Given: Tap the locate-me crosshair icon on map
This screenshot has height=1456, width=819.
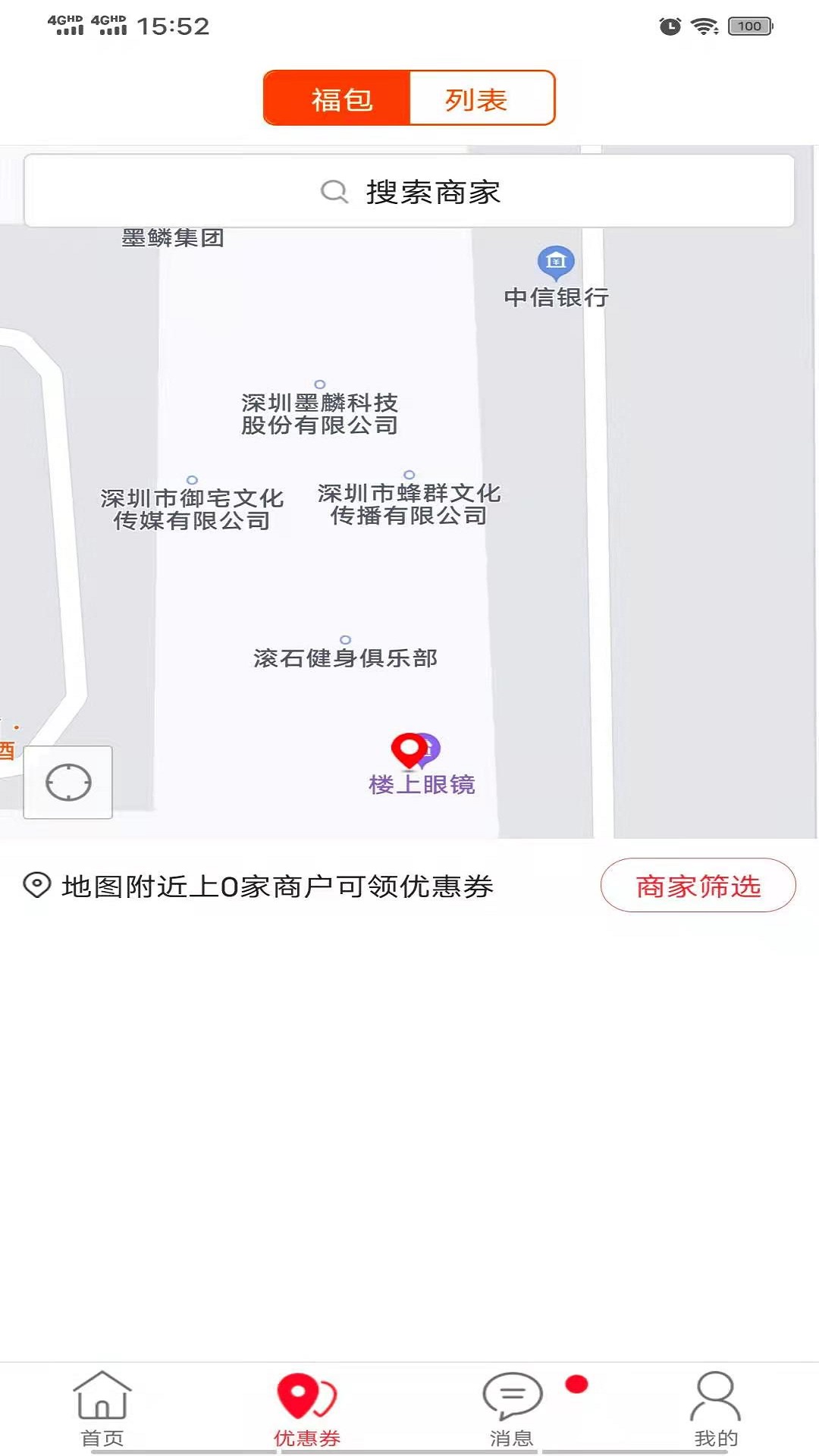Looking at the screenshot, I should pyautogui.click(x=67, y=783).
